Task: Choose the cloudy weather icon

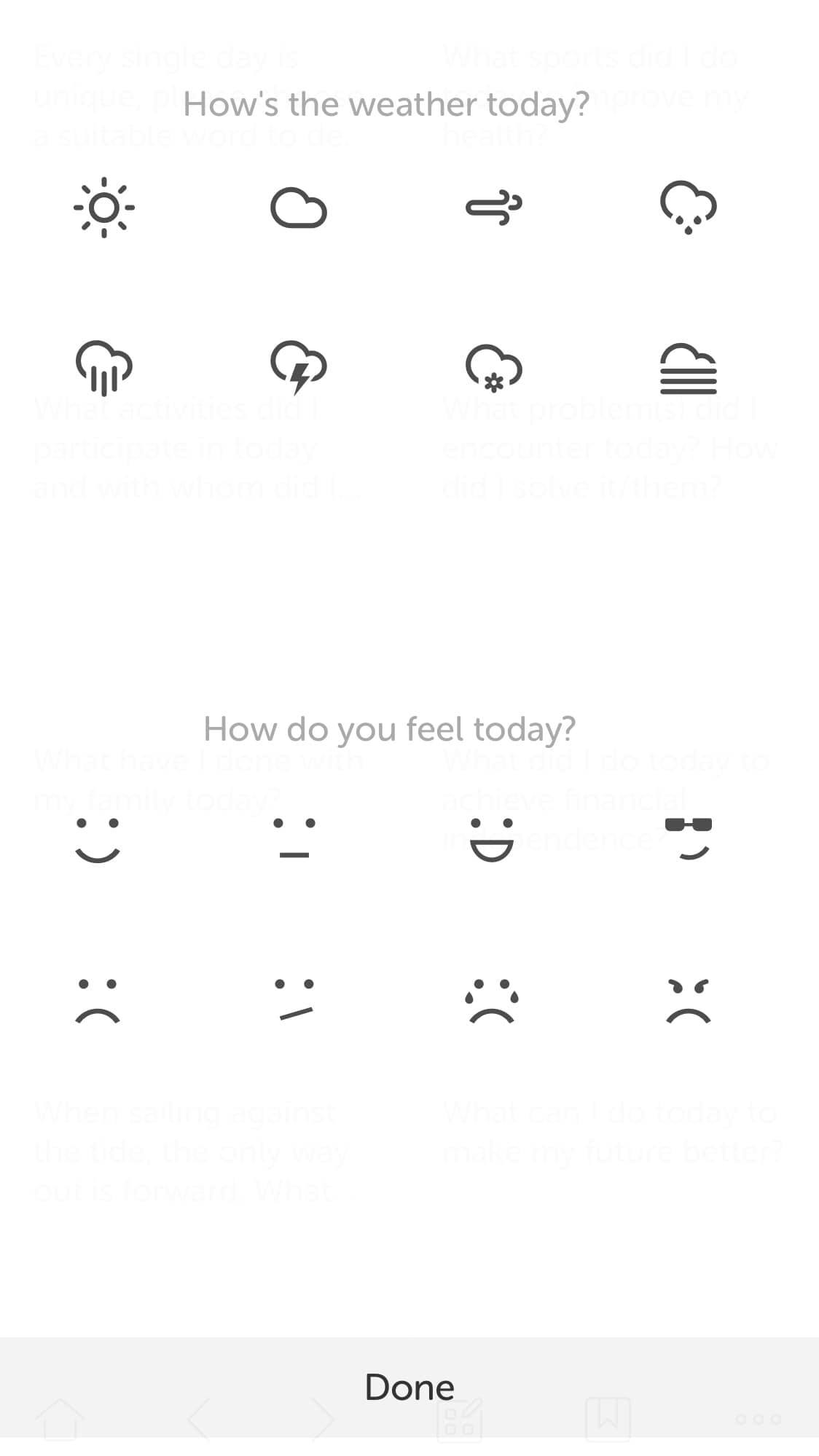Action: 299,208
